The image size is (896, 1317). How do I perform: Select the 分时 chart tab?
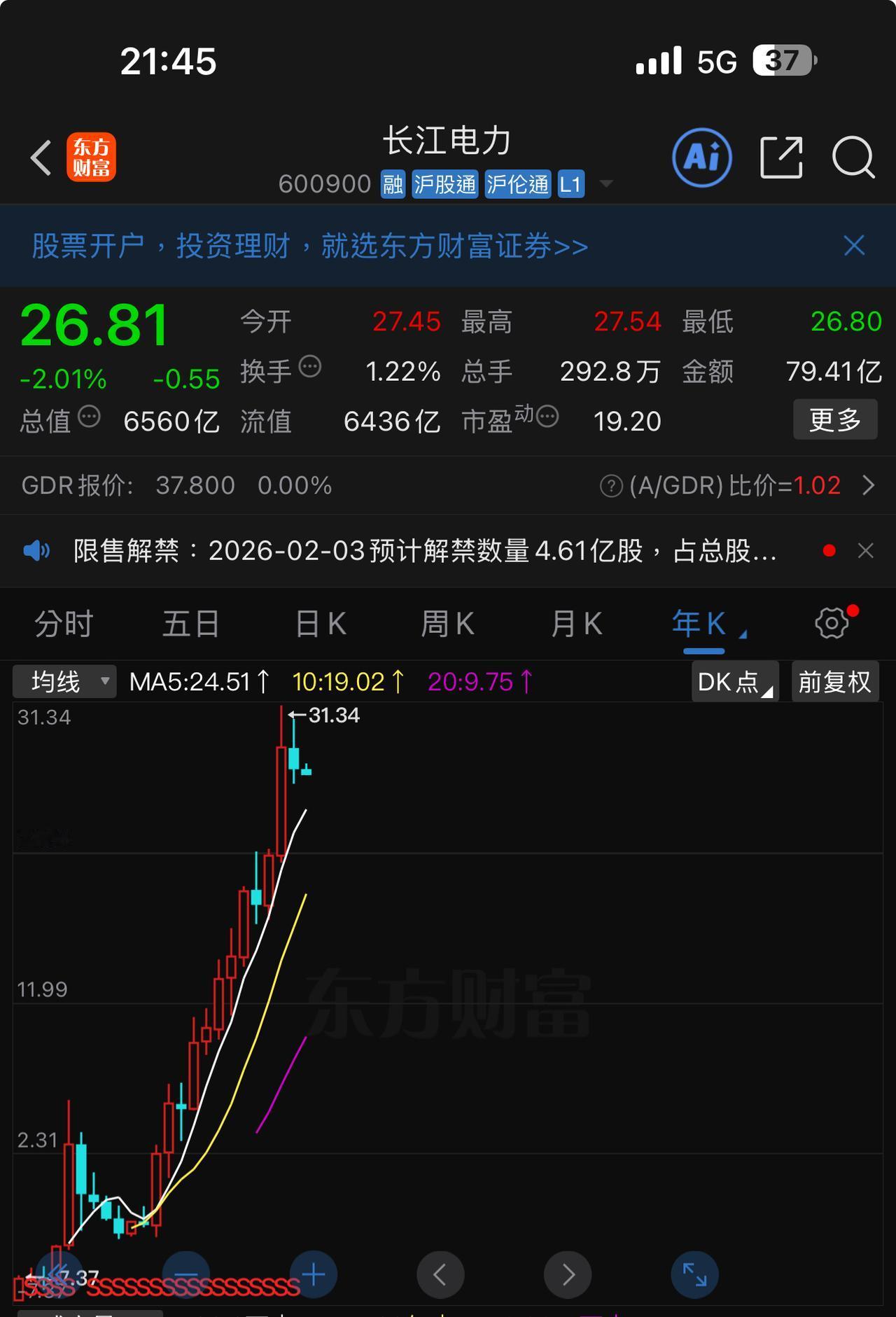[64, 623]
